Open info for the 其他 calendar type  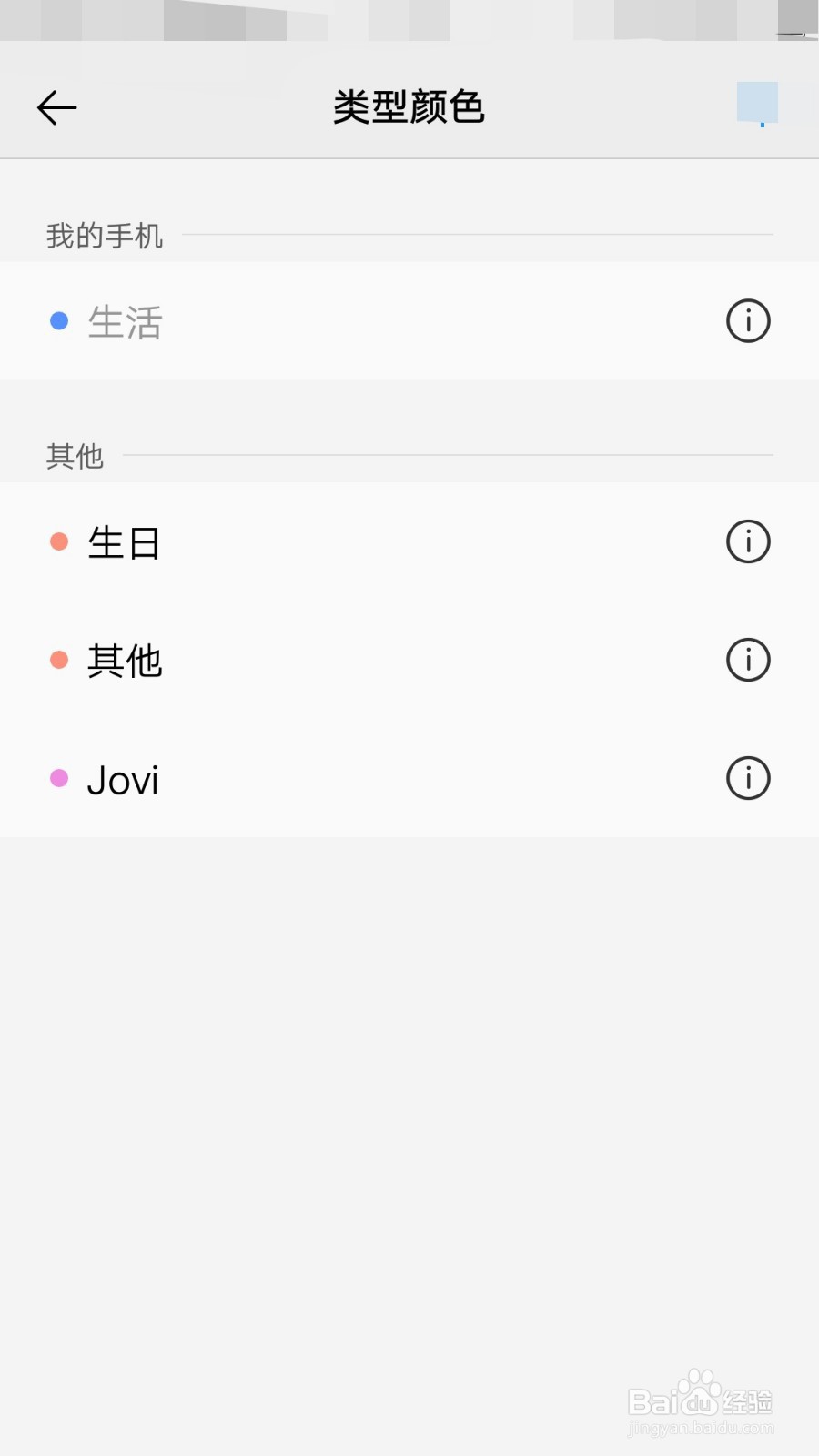pos(746,660)
